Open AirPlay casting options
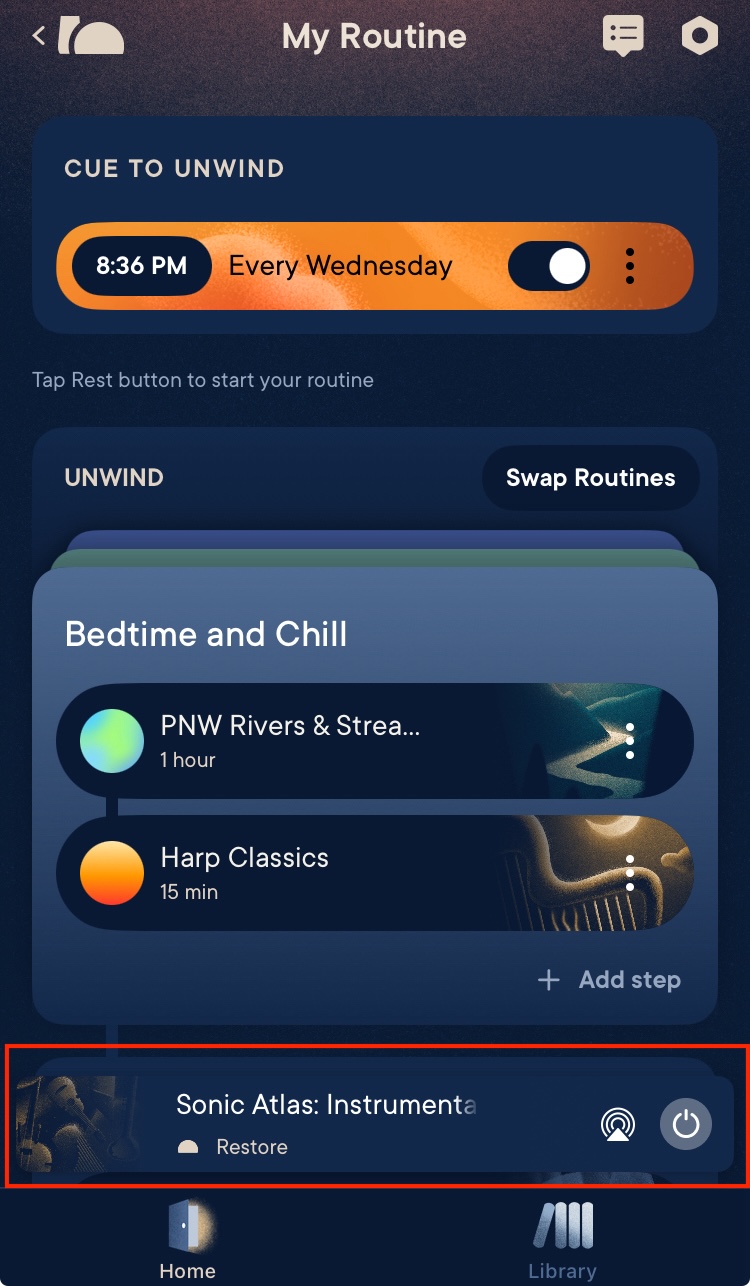This screenshot has height=1286, width=750. pos(618,1124)
